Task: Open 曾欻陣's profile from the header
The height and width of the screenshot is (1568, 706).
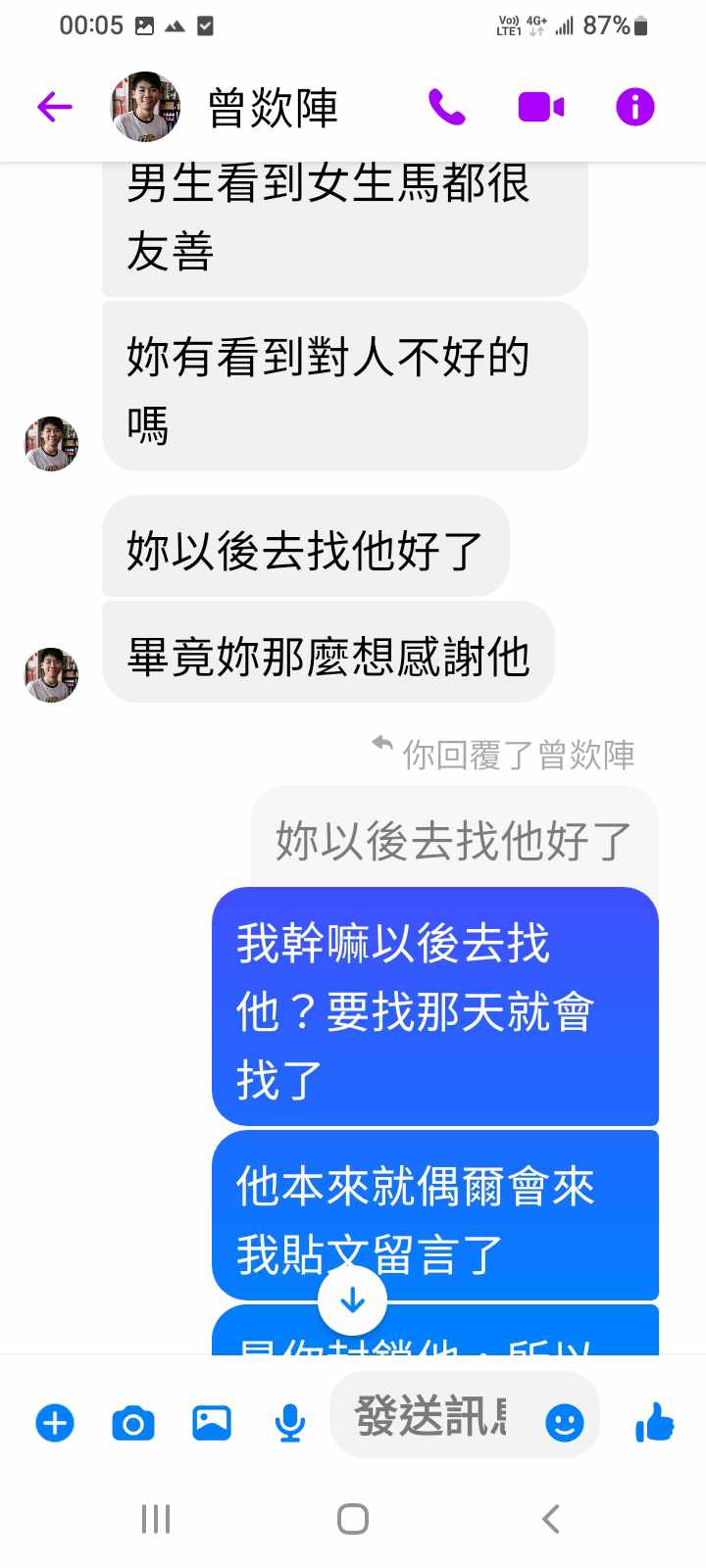Action: click(272, 107)
